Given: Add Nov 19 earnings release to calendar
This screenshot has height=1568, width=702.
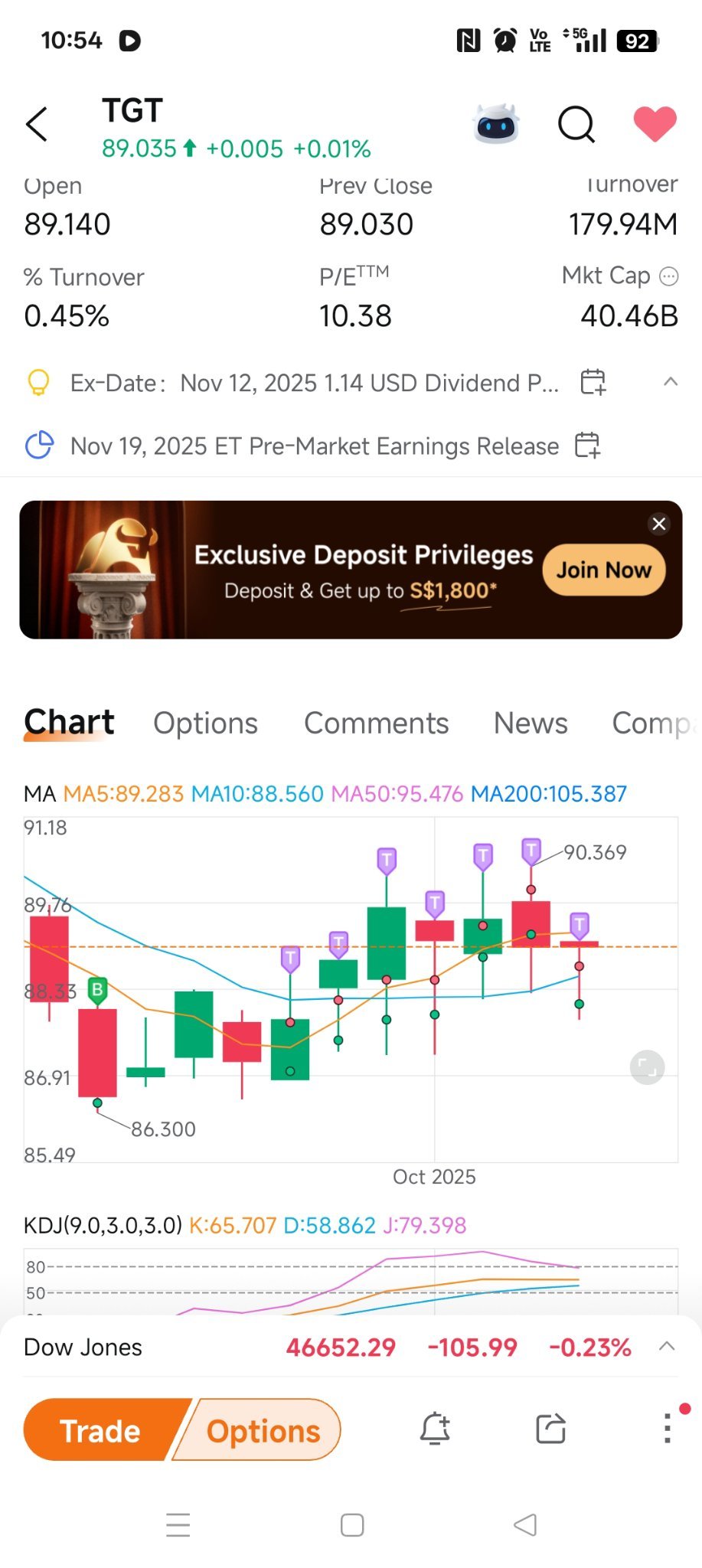Looking at the screenshot, I should click(587, 445).
